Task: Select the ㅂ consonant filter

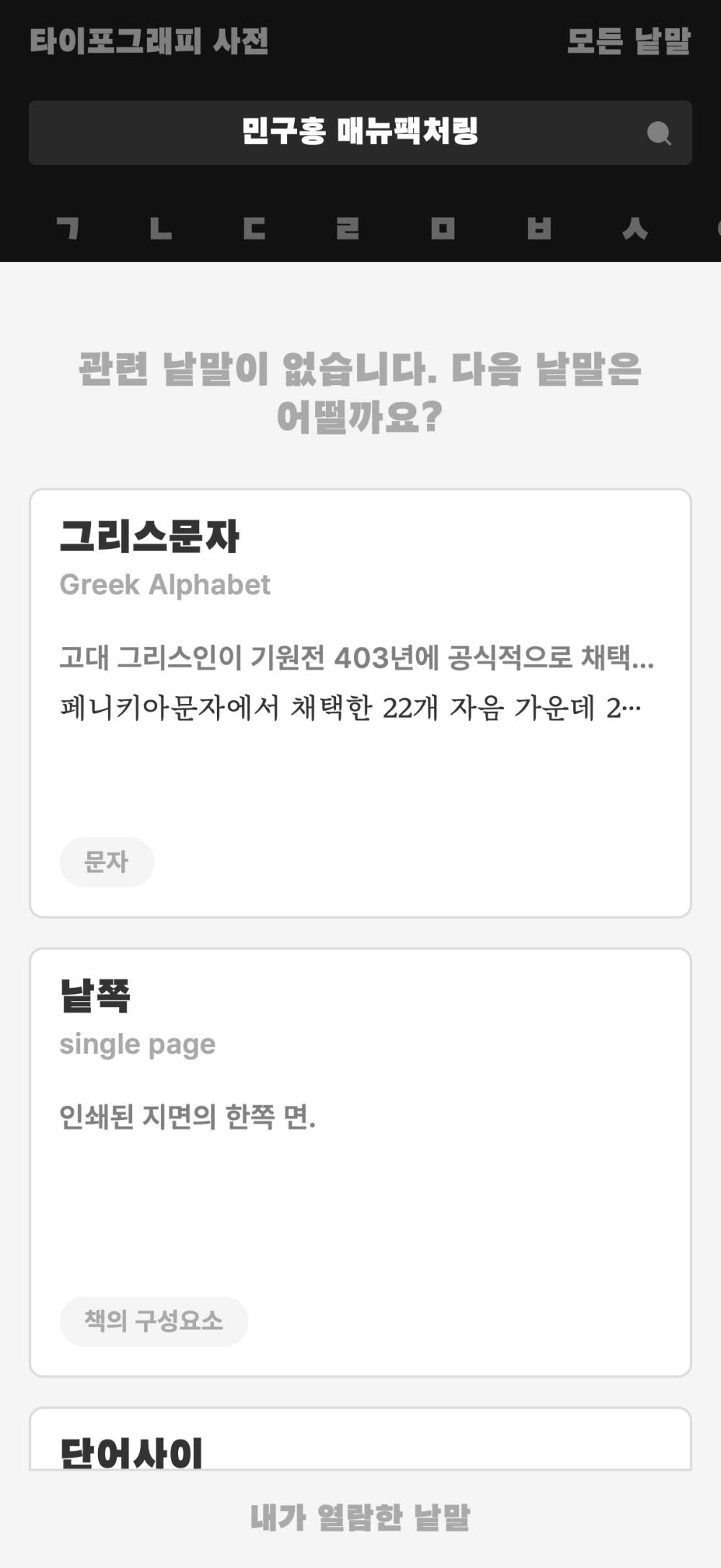Action: (539, 229)
